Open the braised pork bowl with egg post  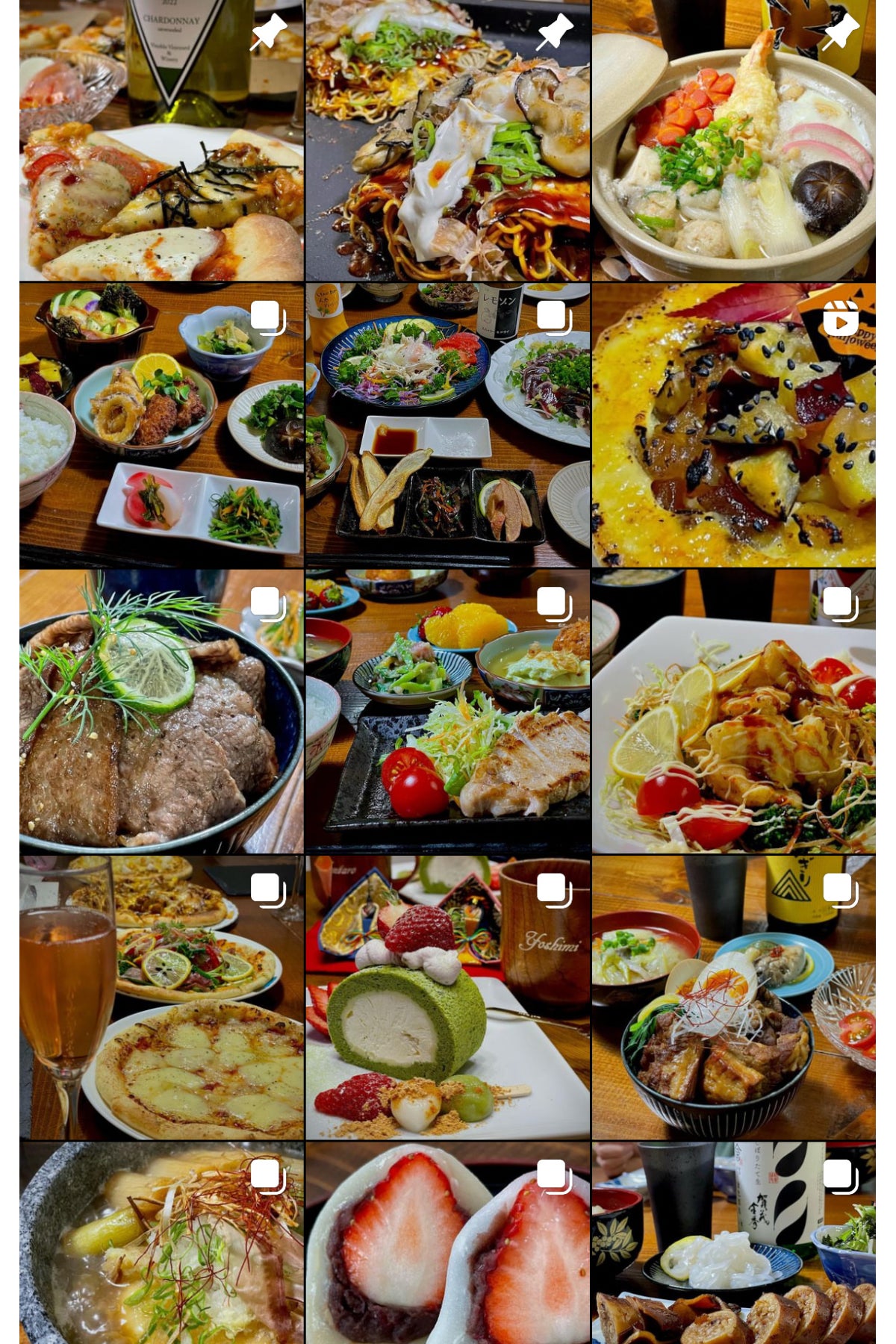pos(733,998)
